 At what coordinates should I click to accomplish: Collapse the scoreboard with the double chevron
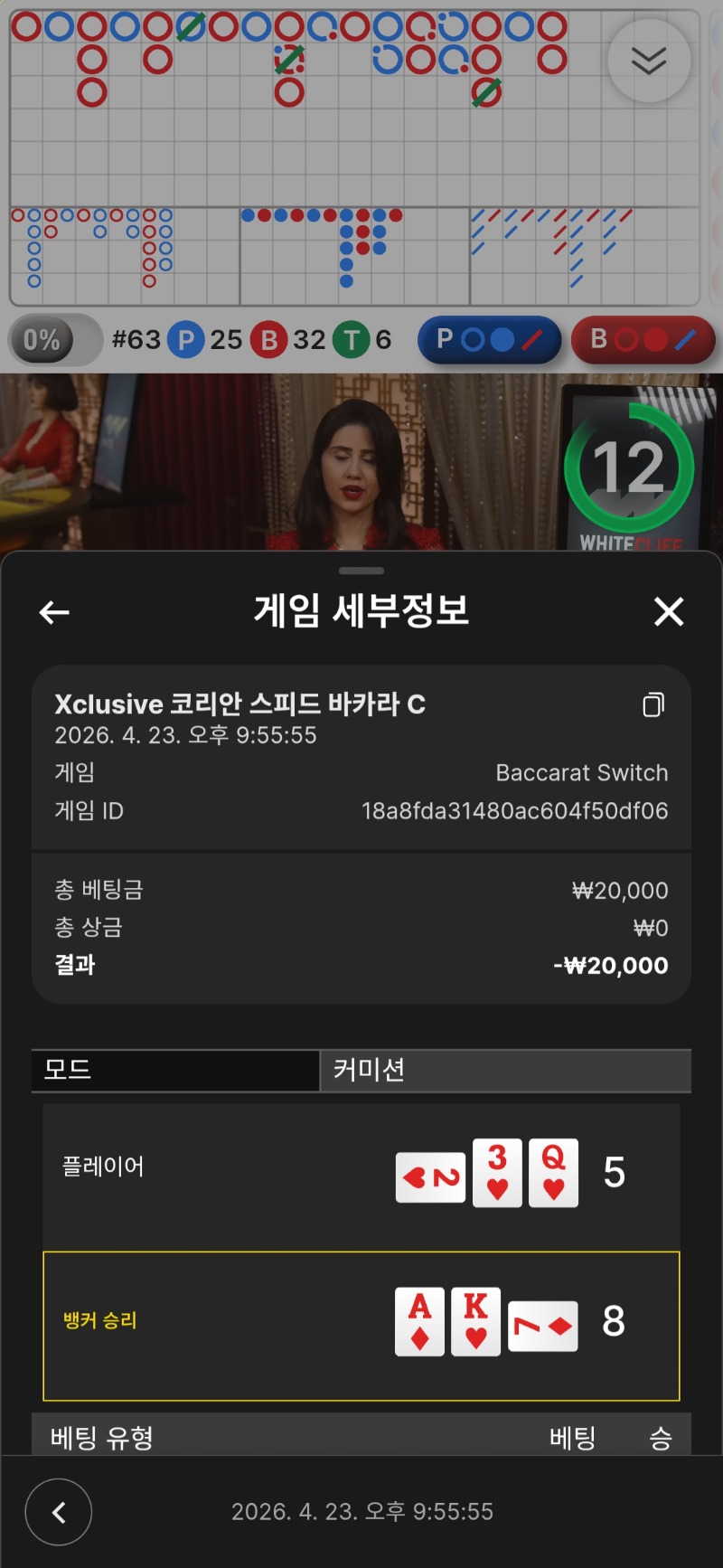click(649, 61)
